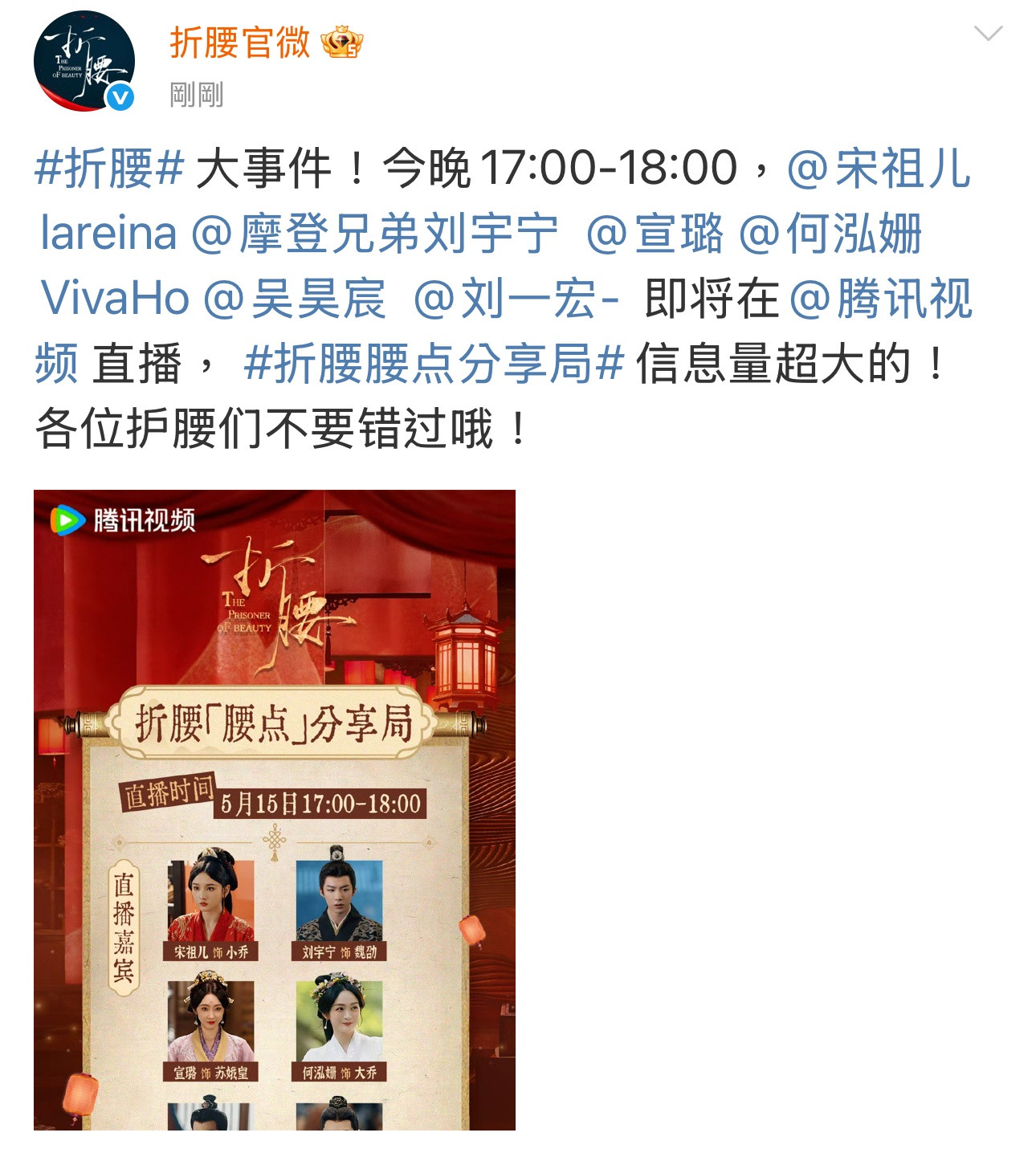Open #折腰腰点分享局# hashtag topic
The width and height of the screenshot is (1036, 1153).
coord(434,363)
